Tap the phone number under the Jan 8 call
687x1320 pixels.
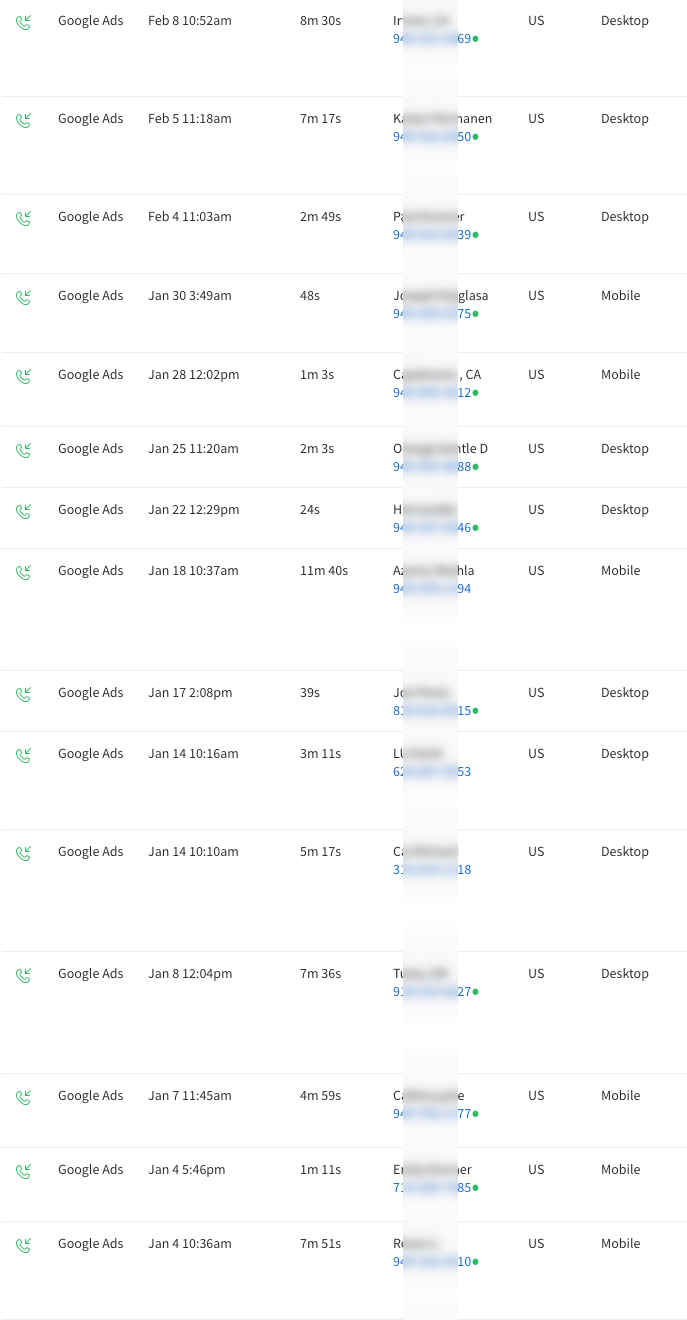coord(432,992)
